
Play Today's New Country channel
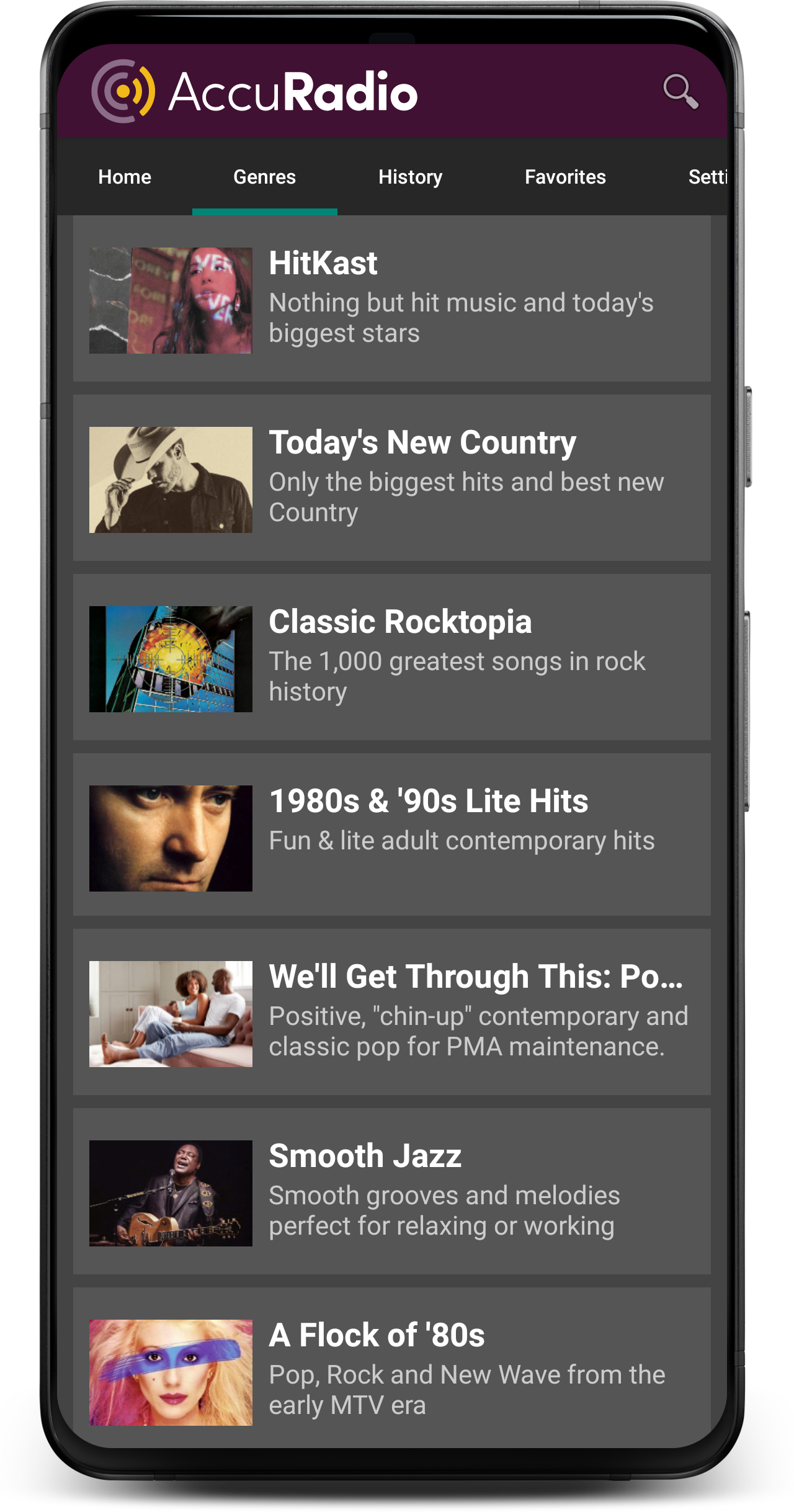click(x=392, y=478)
